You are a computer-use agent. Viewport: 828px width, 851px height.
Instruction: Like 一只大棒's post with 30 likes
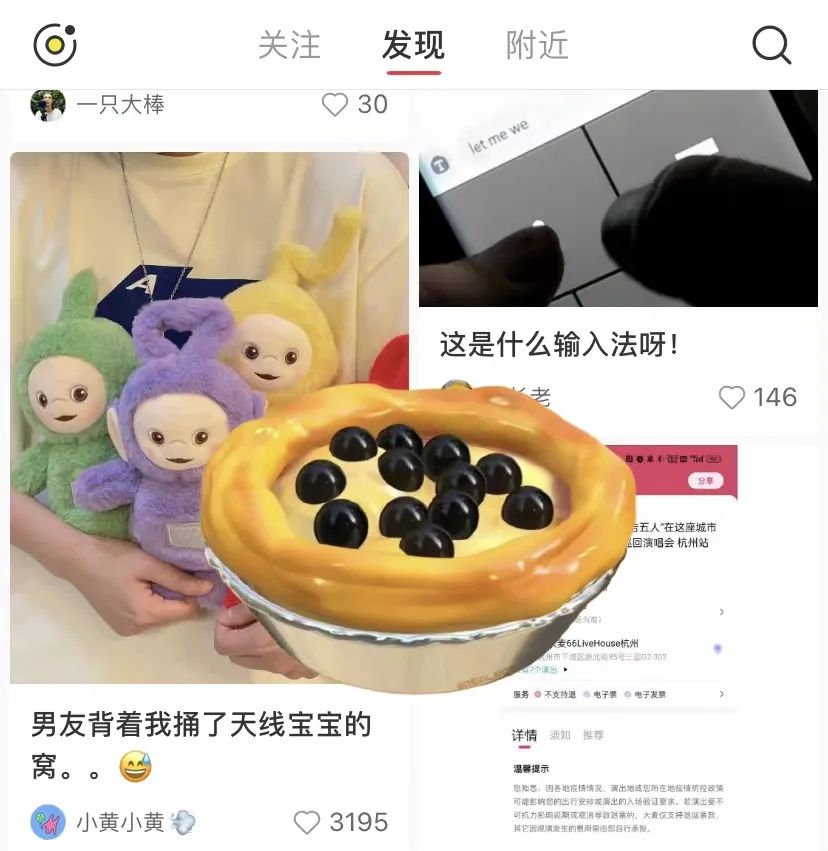[336, 104]
